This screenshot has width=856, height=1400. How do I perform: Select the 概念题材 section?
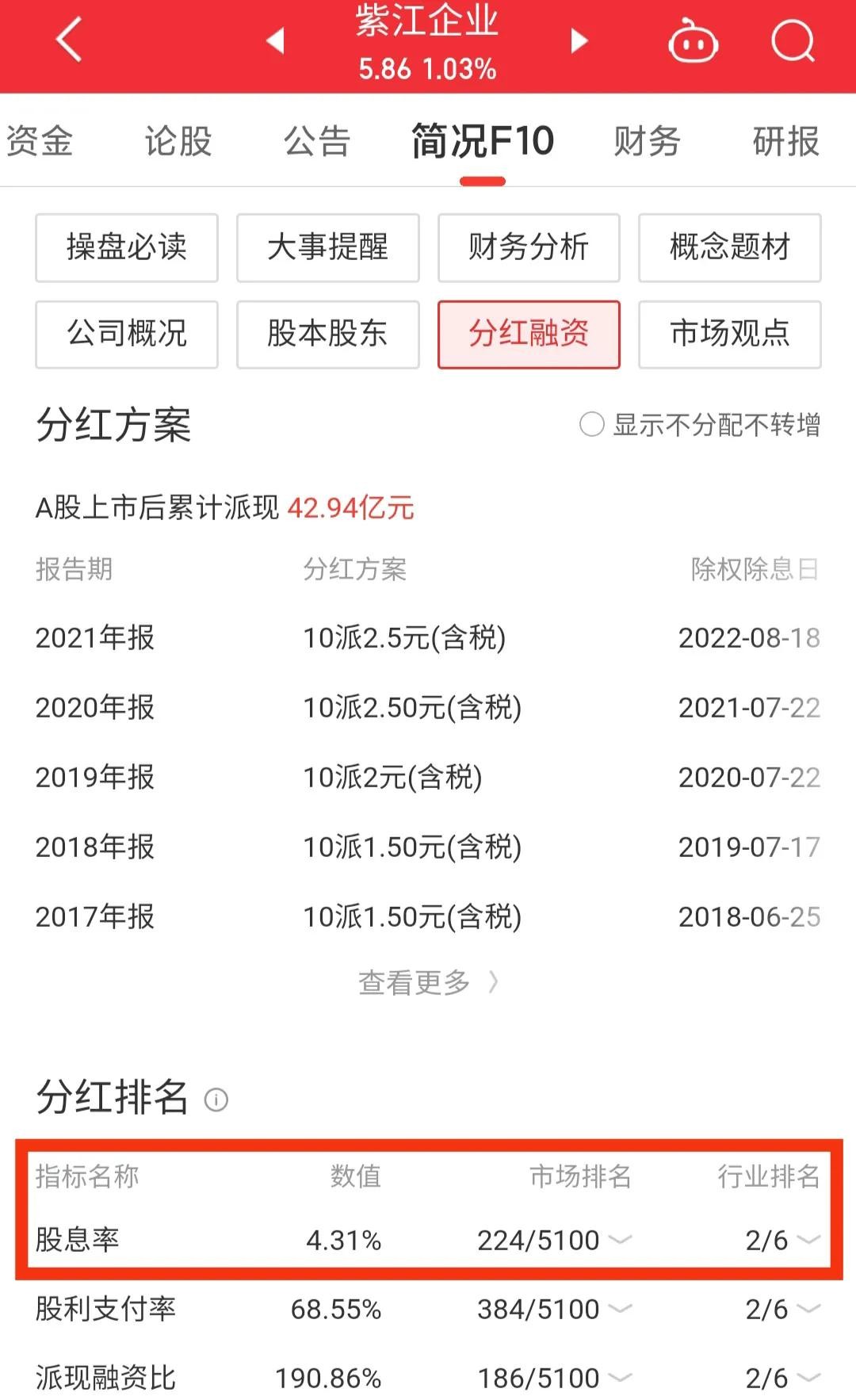click(x=729, y=247)
